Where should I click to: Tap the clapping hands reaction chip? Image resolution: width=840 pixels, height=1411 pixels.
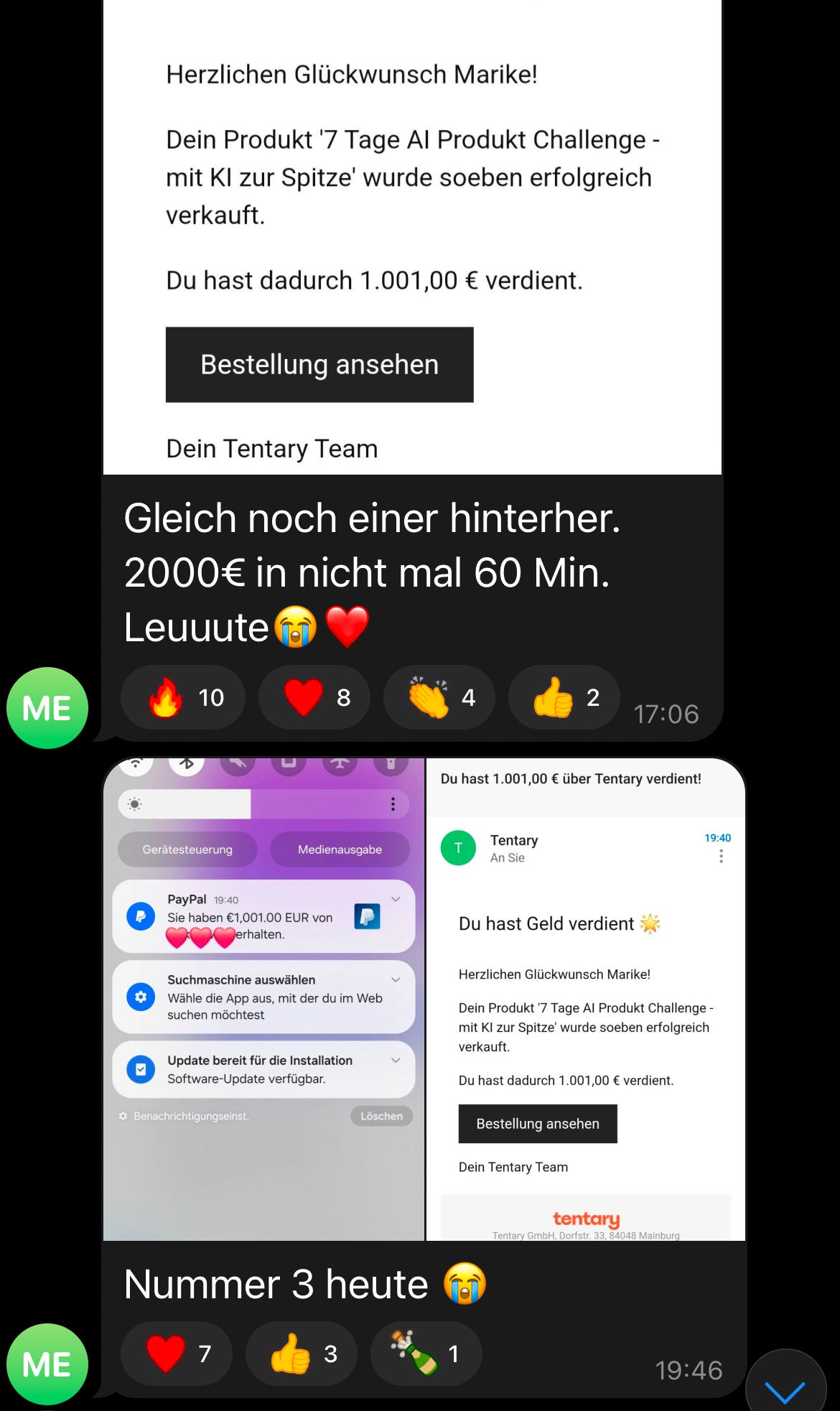pos(439,697)
